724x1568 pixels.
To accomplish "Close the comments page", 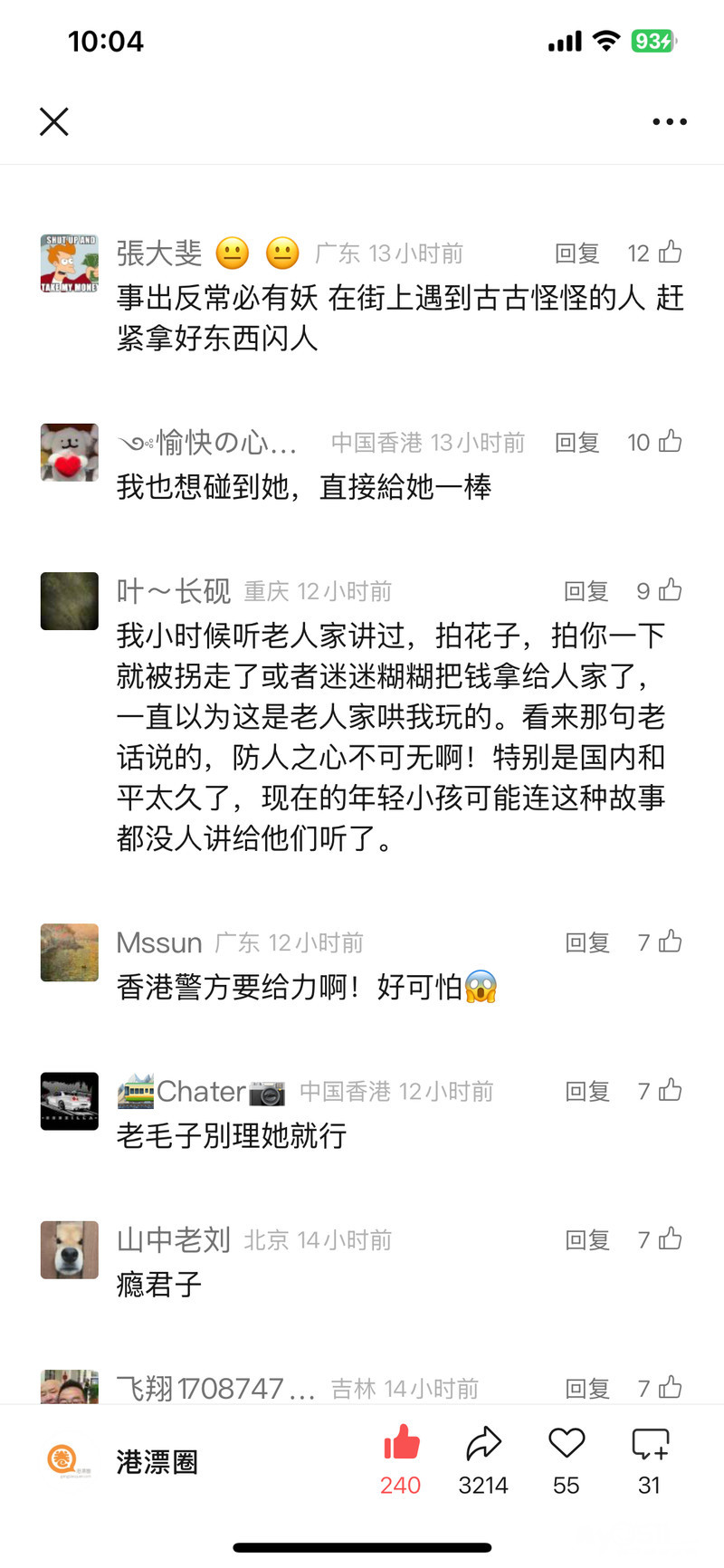I will pos(54,121).
